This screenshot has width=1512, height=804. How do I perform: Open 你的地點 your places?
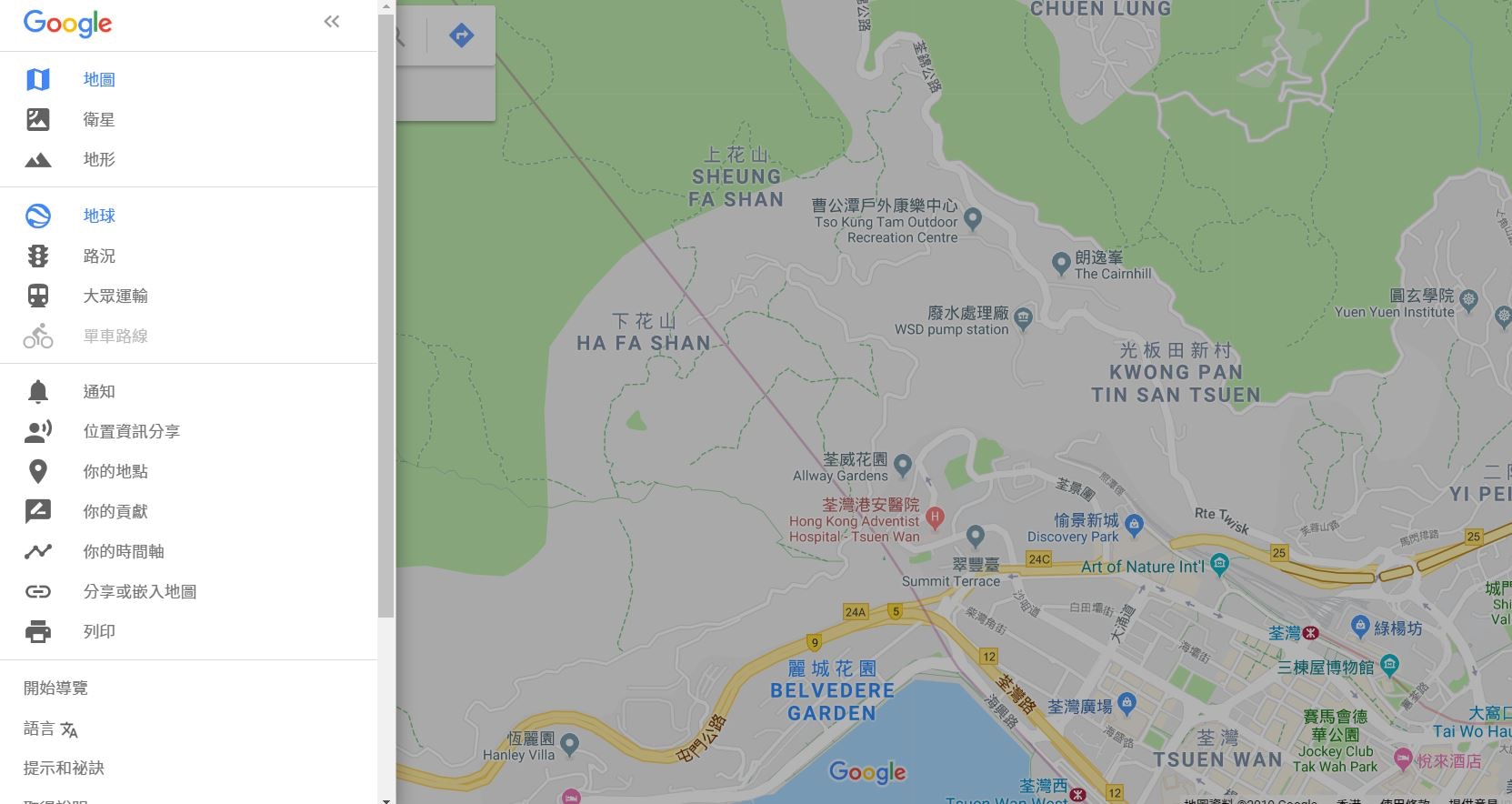[x=115, y=471]
